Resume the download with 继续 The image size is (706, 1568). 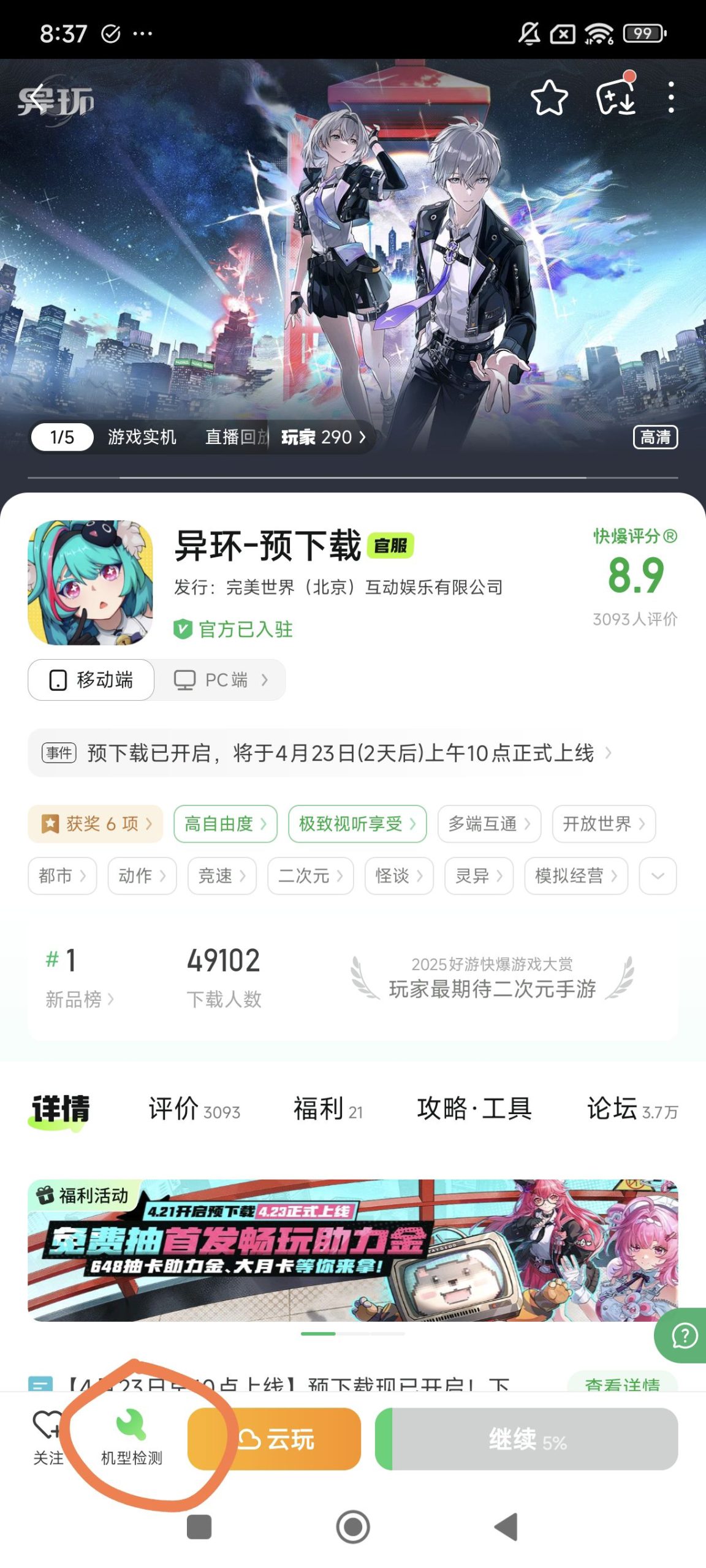point(527,1439)
